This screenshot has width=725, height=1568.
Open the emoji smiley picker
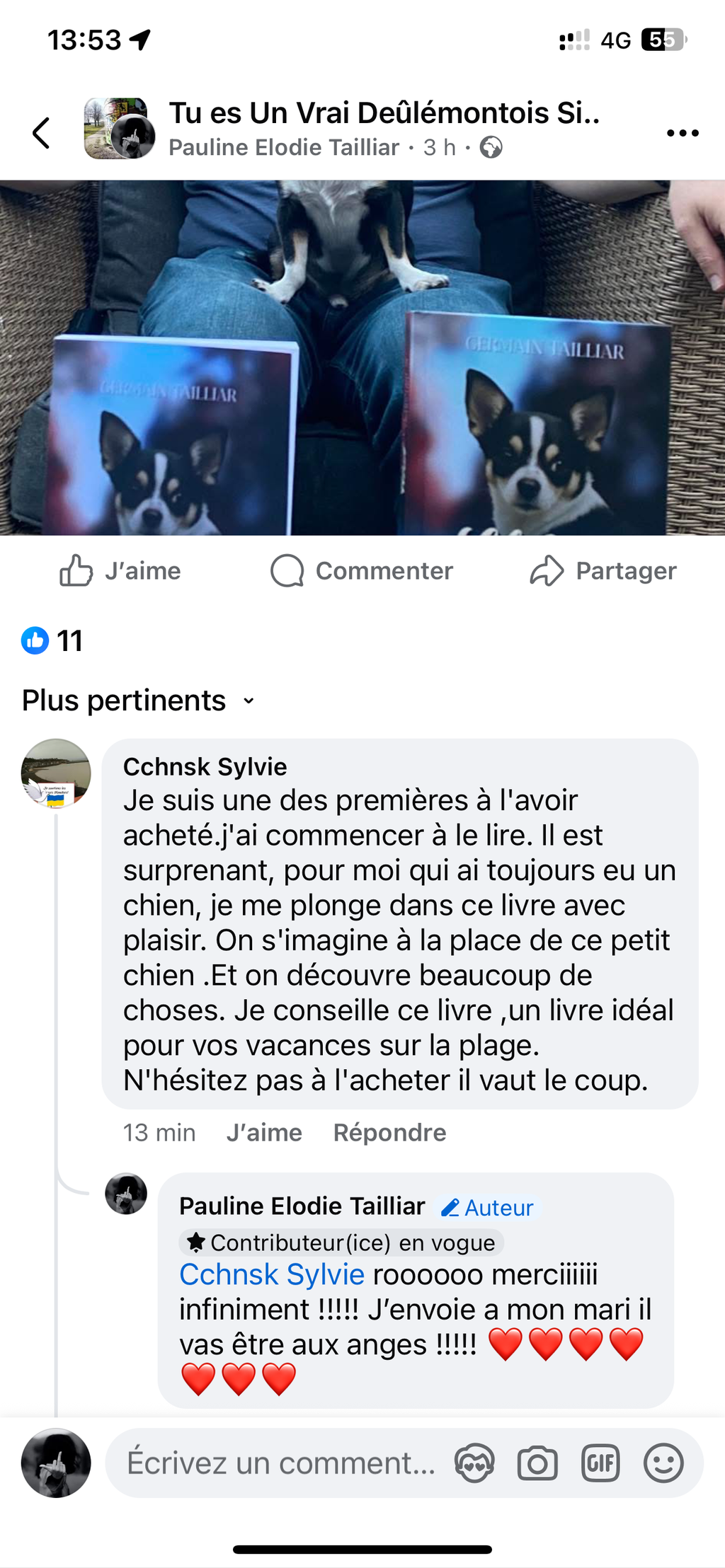click(663, 1463)
